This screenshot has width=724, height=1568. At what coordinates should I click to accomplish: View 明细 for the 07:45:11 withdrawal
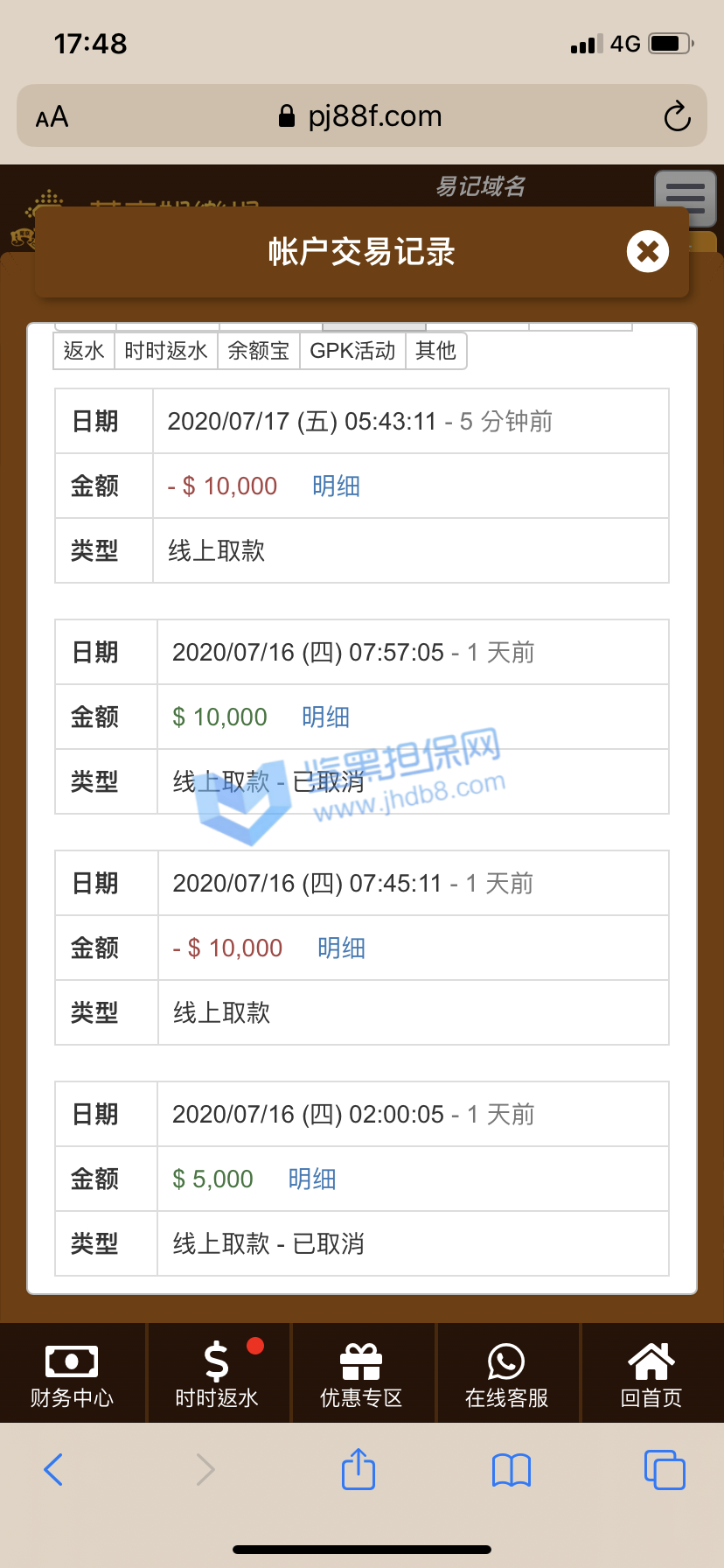(341, 948)
